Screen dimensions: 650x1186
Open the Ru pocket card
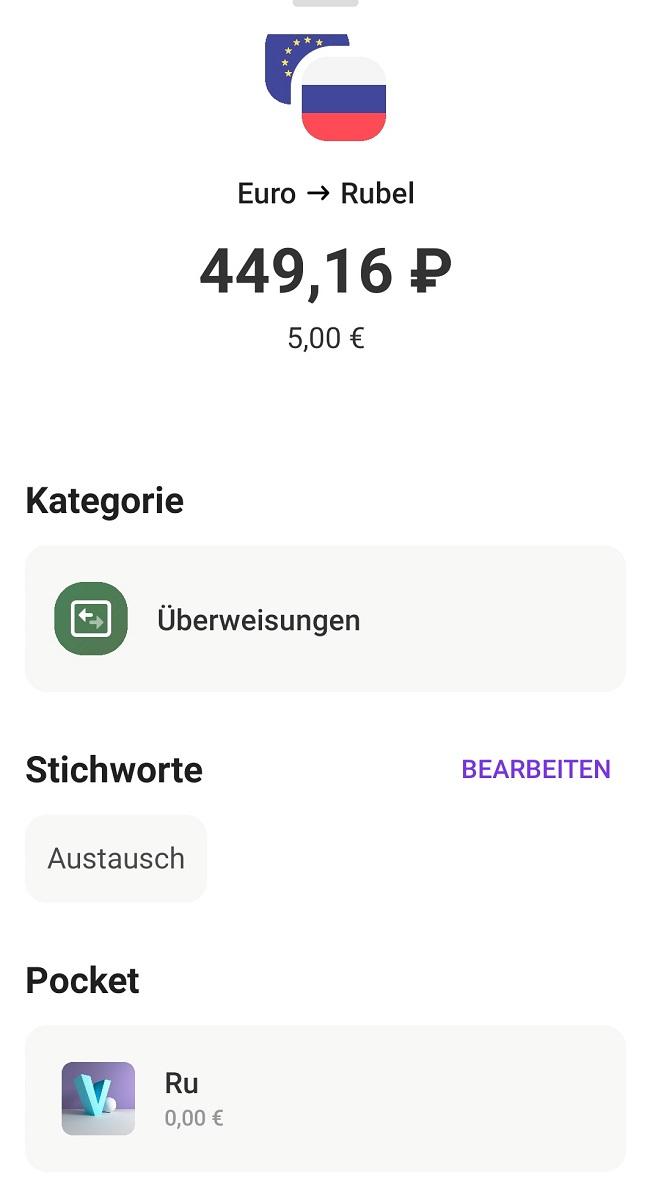[325, 1098]
